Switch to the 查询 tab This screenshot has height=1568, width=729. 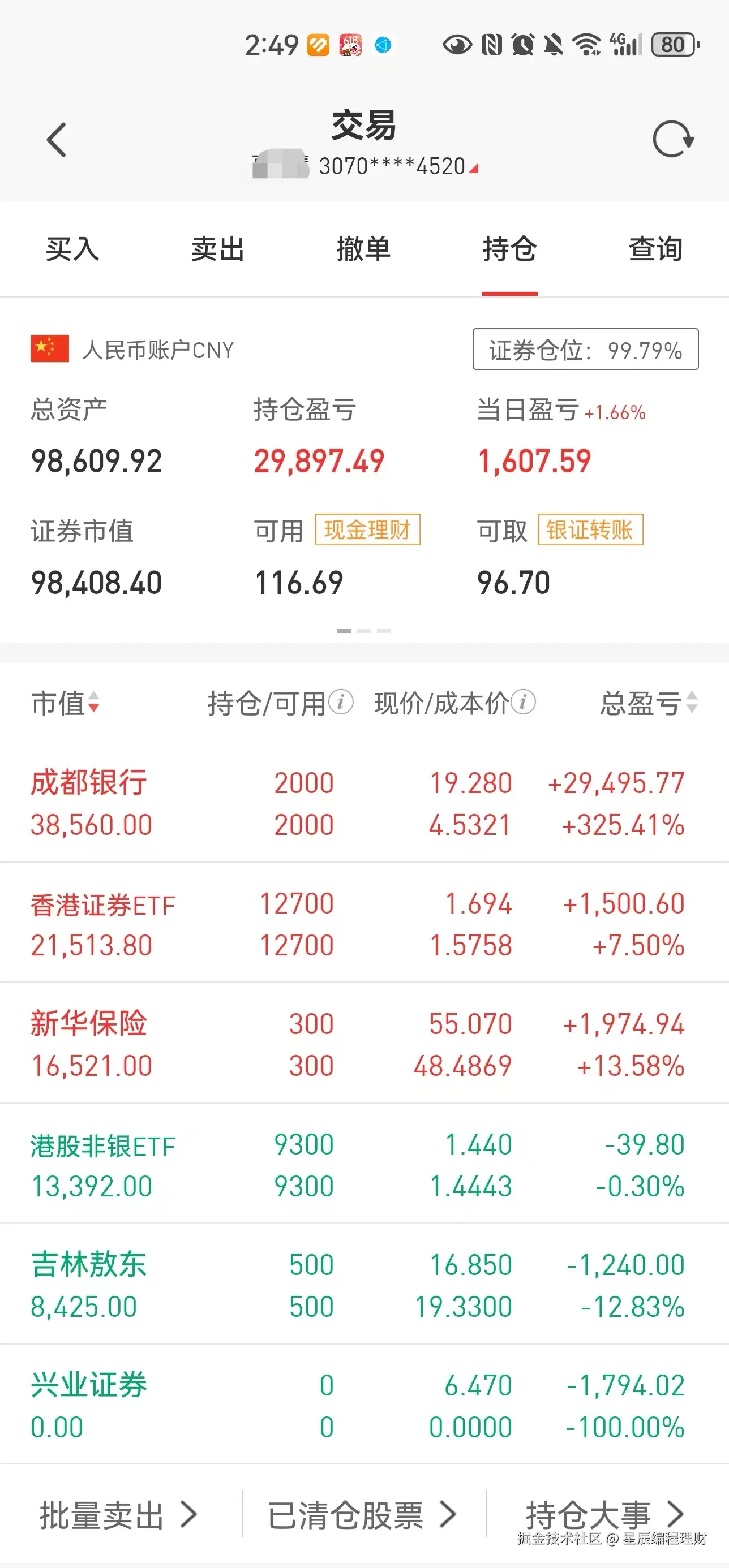[655, 249]
